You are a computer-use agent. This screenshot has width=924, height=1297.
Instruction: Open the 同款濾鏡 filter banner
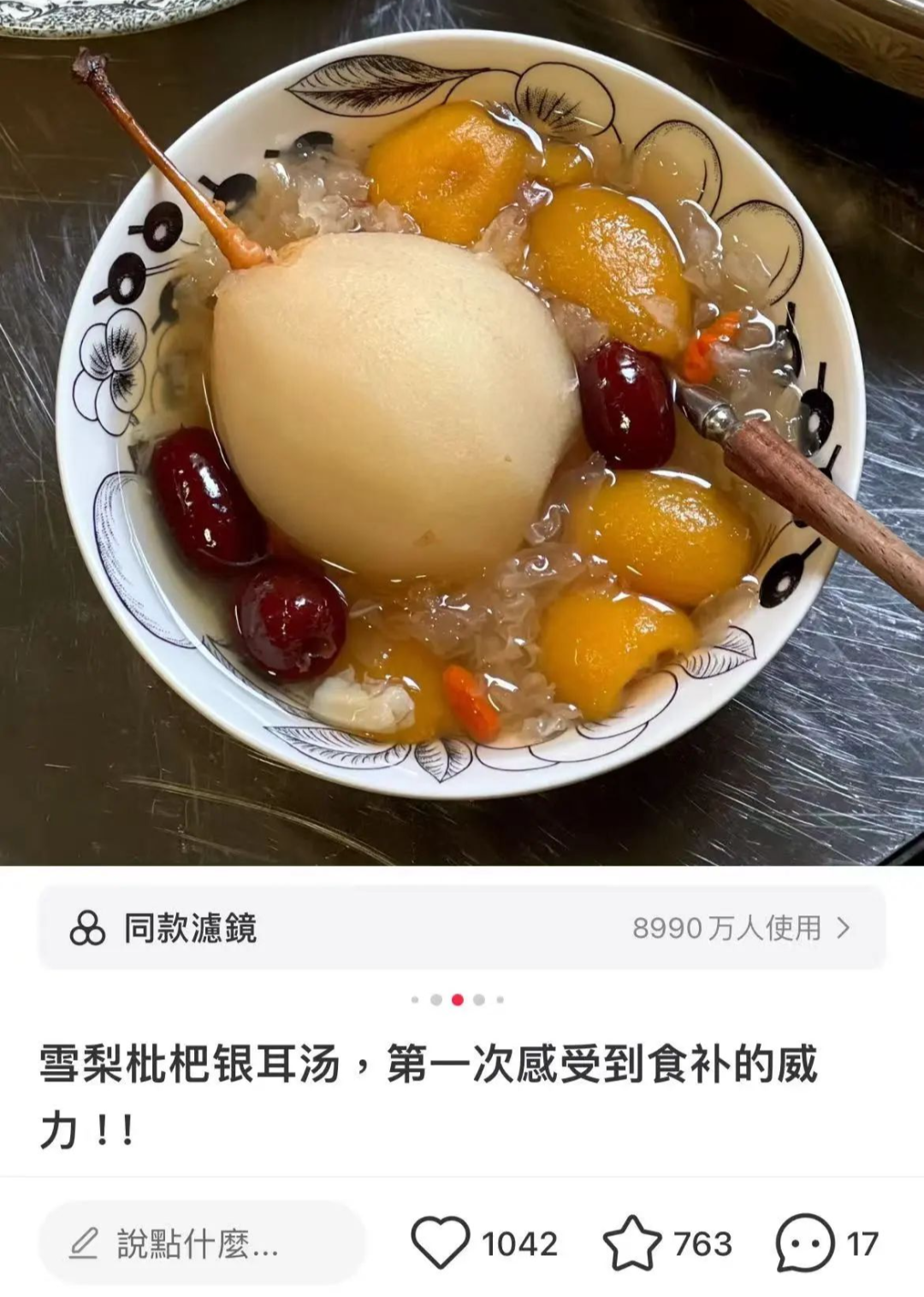tap(462, 928)
